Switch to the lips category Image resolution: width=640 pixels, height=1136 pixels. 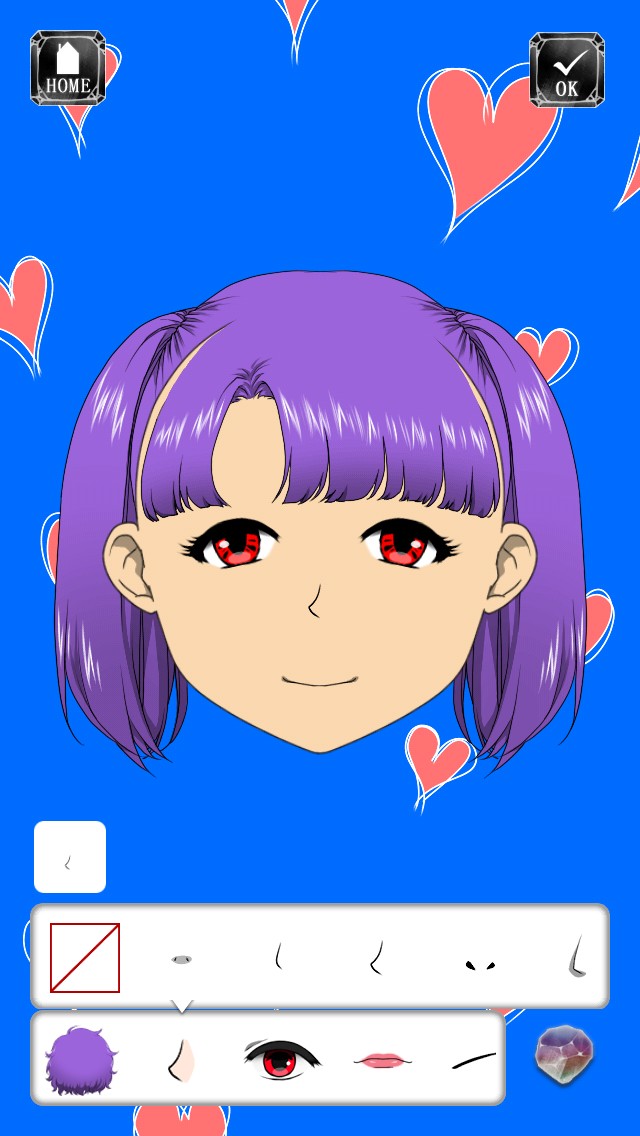coord(382,1061)
